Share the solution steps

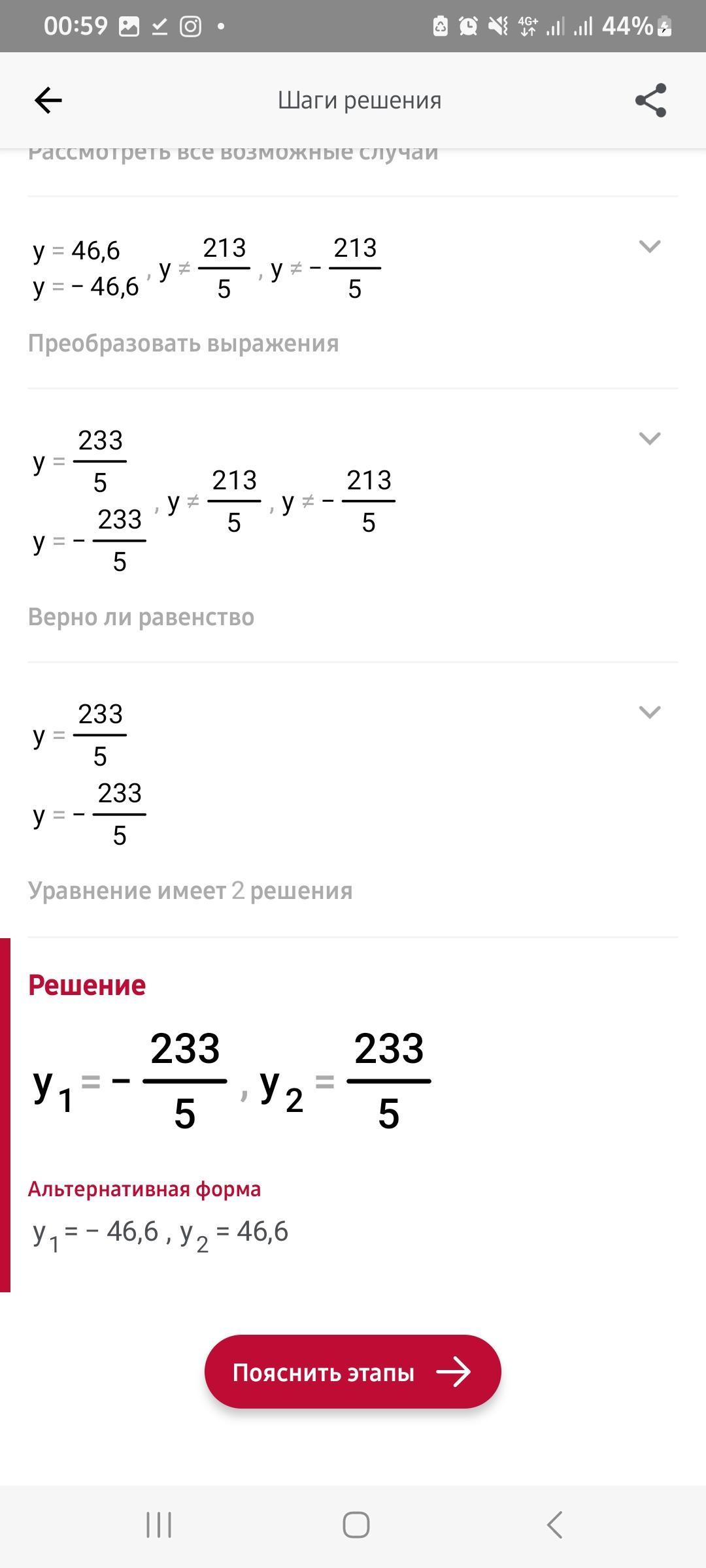coord(650,101)
